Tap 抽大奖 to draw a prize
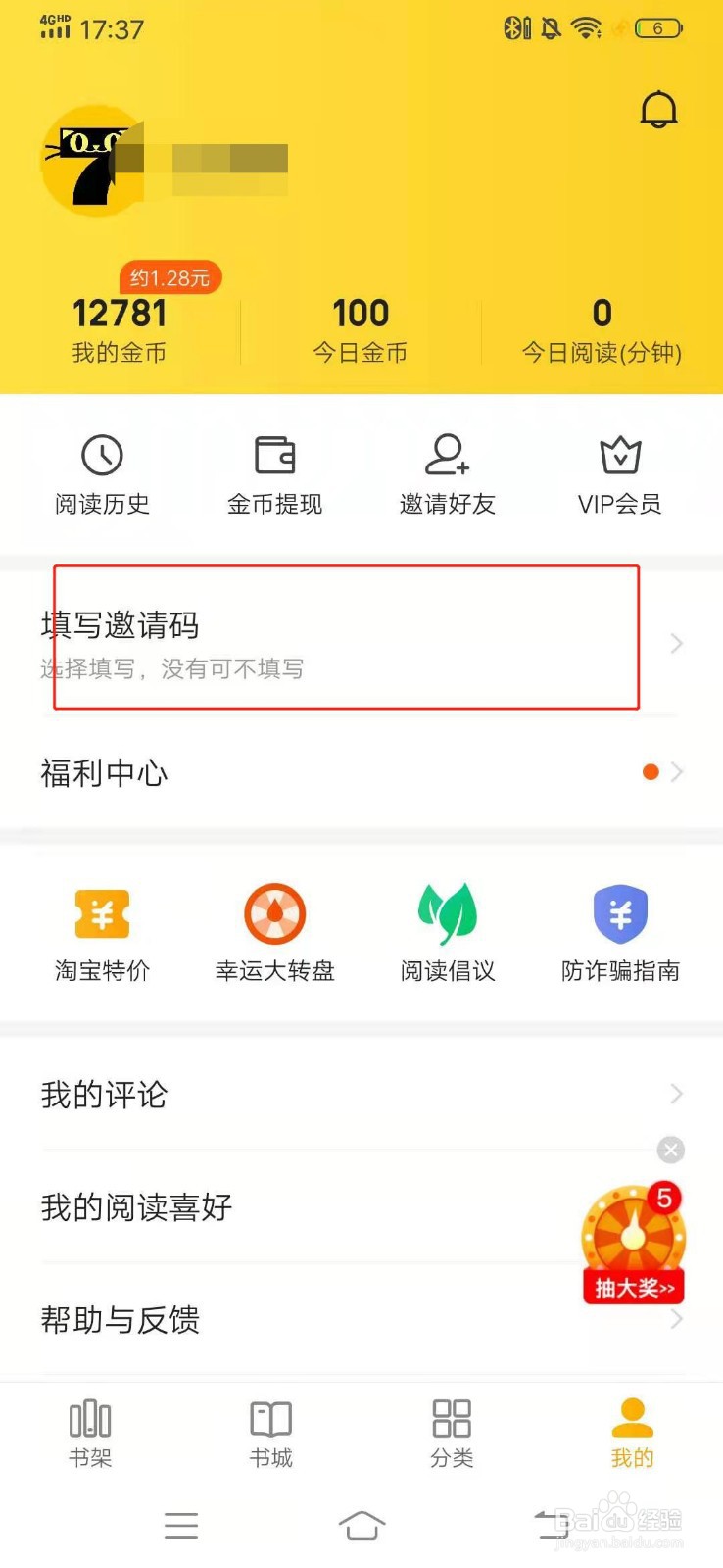Viewport: 723px width, 1568px height. (x=633, y=1288)
